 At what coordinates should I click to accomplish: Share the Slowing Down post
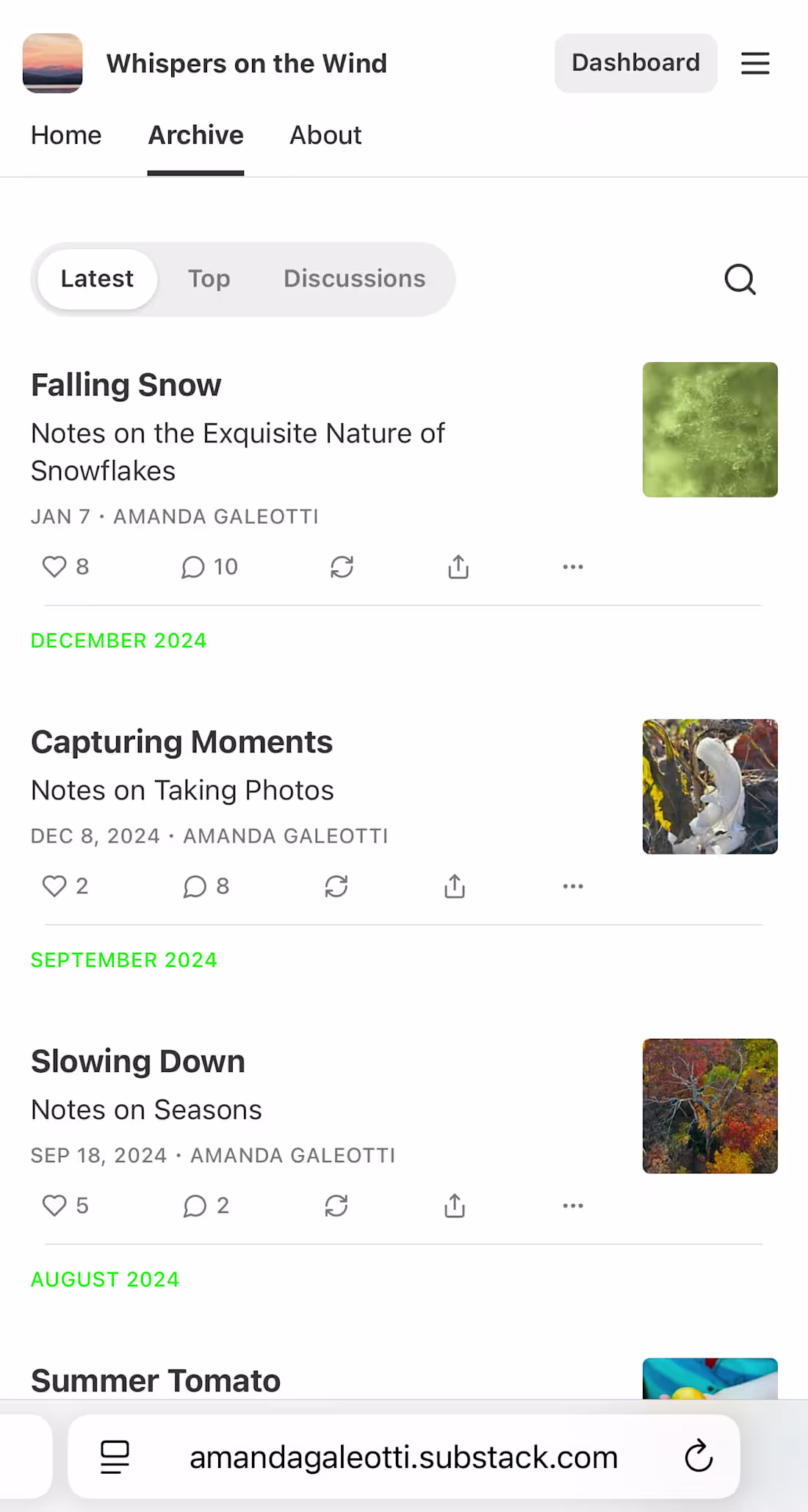(x=454, y=1206)
